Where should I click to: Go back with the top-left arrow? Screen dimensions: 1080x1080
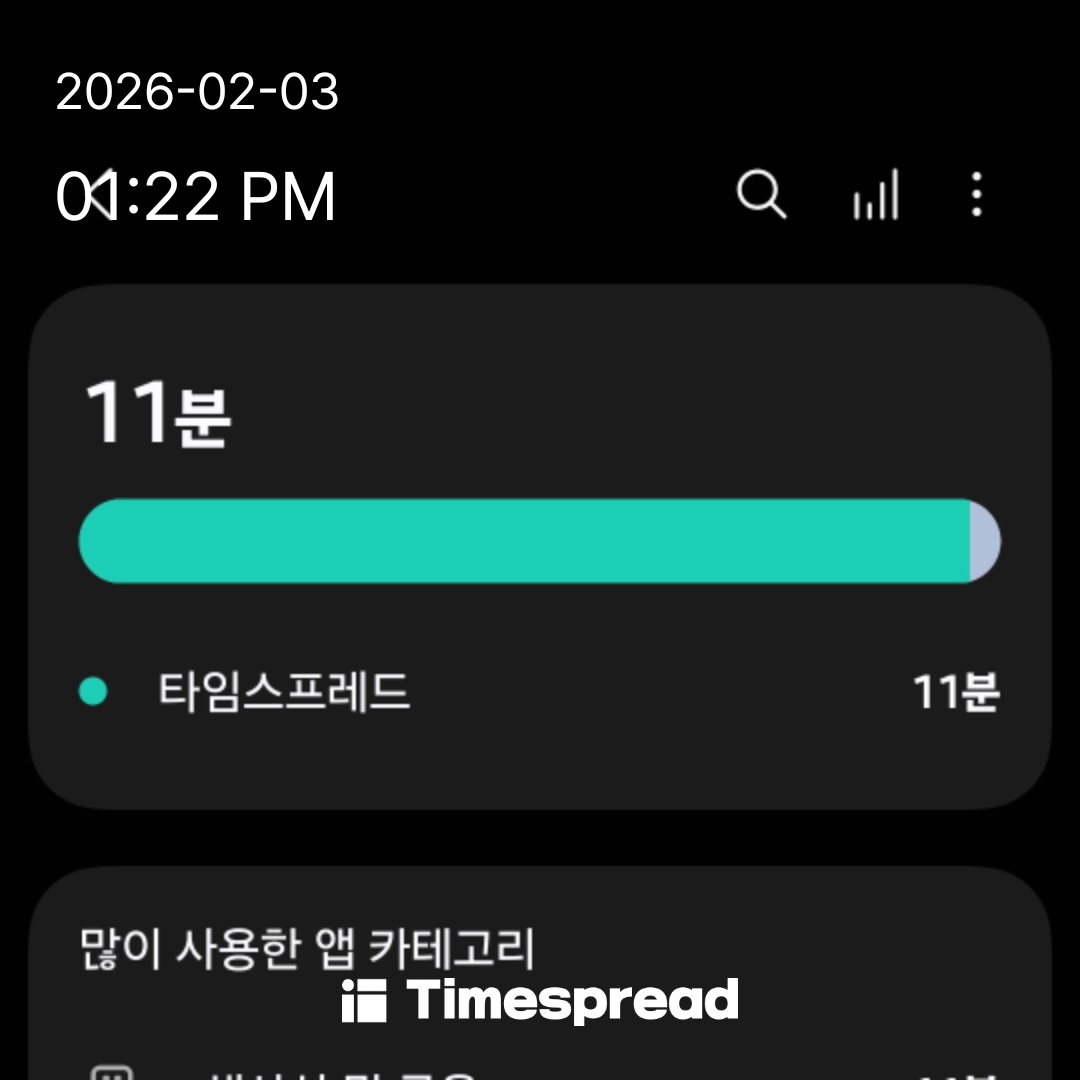click(x=98, y=197)
